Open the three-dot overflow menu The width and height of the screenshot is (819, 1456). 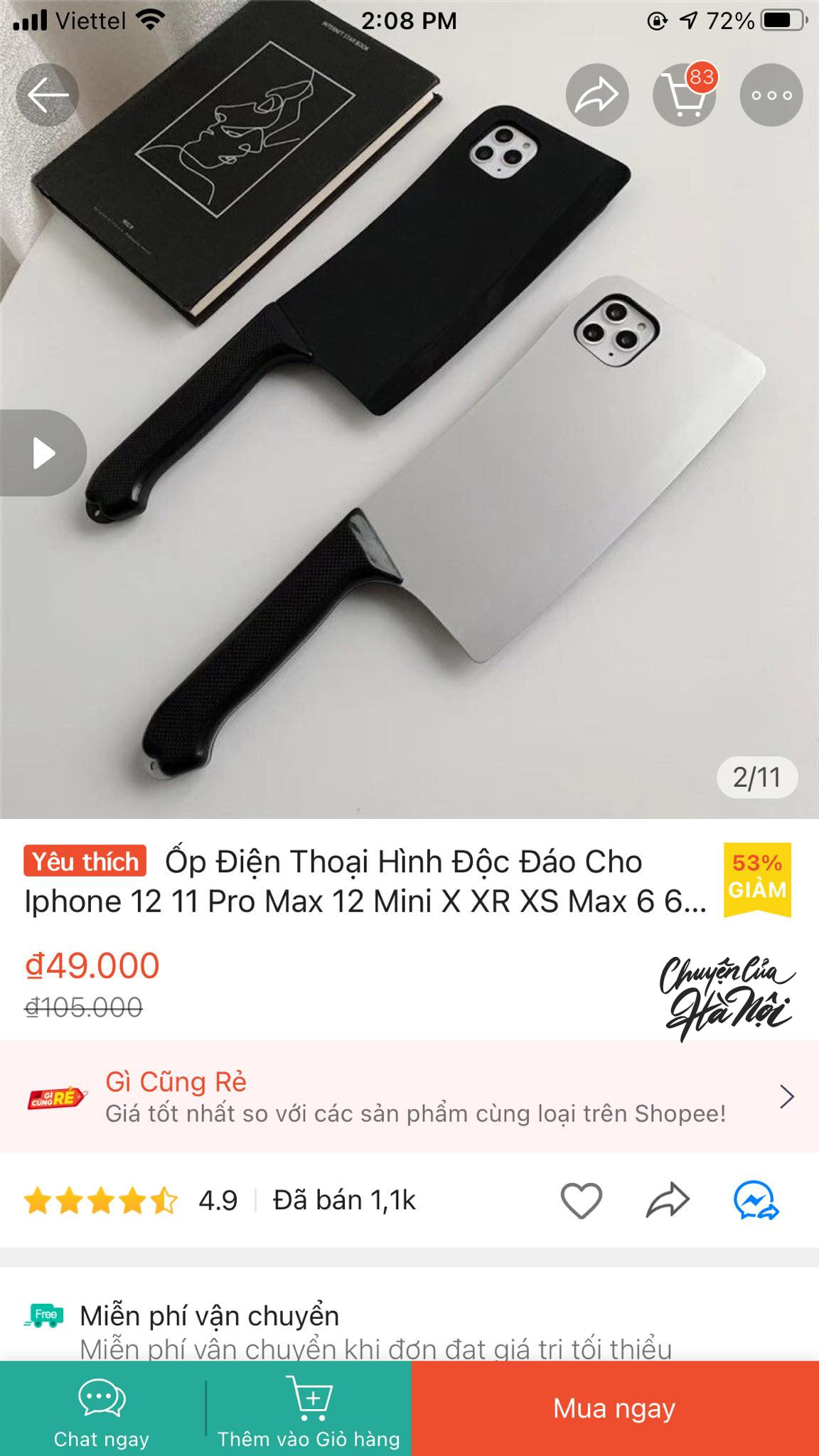pyautogui.click(x=771, y=95)
